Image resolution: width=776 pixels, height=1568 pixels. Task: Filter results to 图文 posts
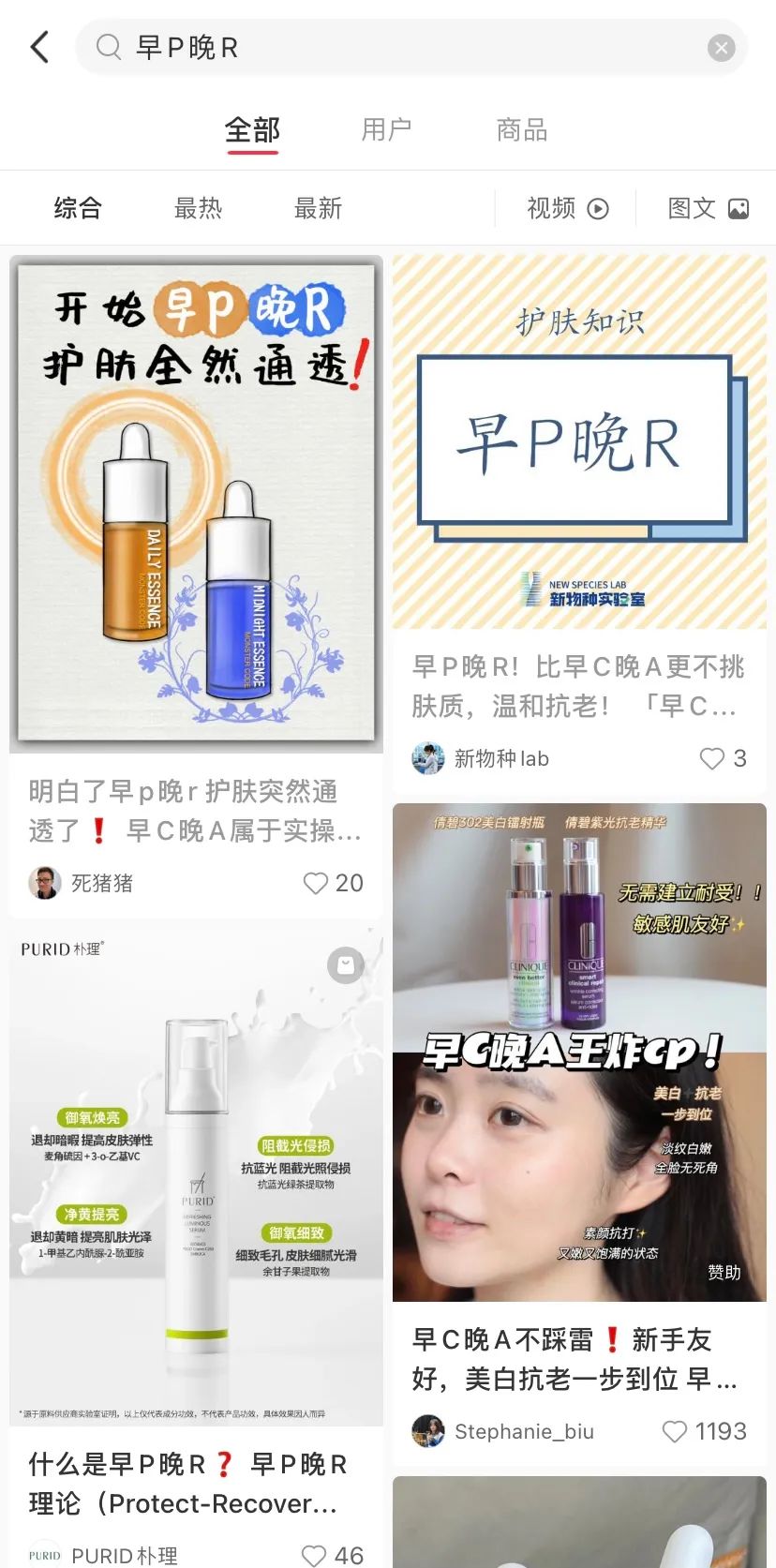708,208
